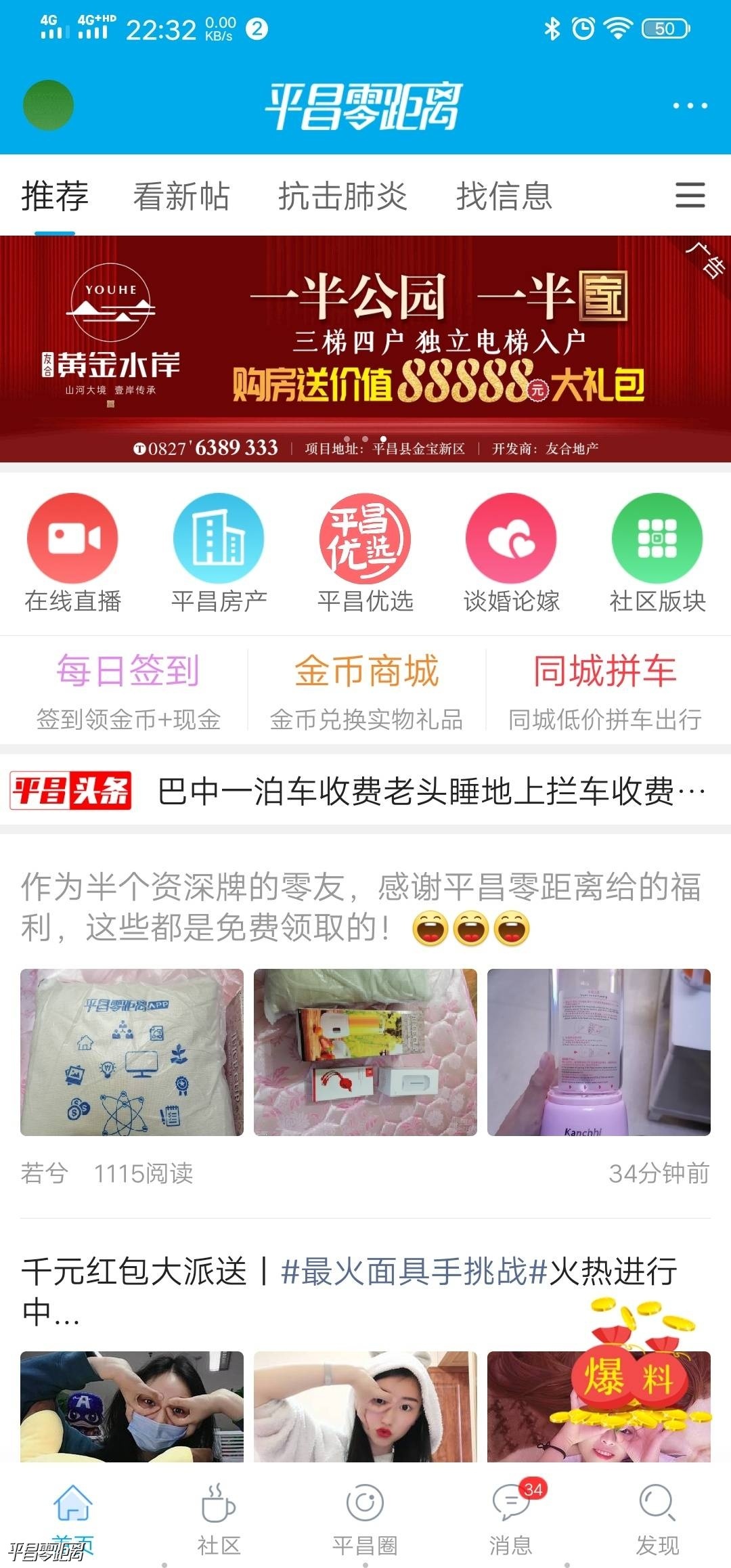
Task: Open the channel list hamburger menu
Action: pos(690,196)
